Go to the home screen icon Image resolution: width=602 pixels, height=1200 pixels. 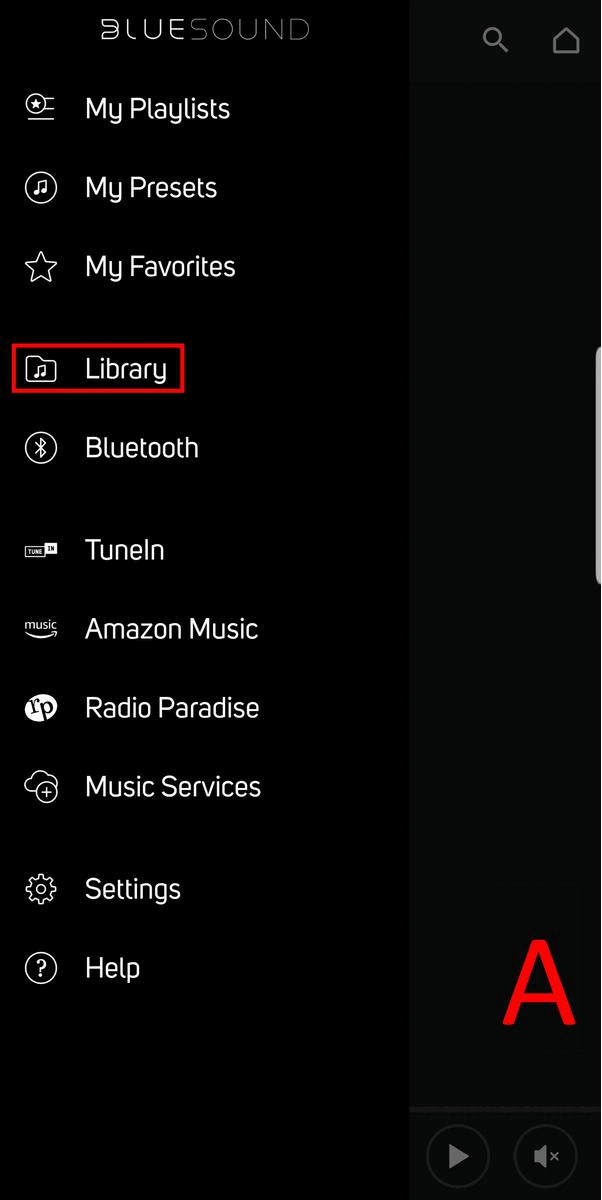point(566,40)
